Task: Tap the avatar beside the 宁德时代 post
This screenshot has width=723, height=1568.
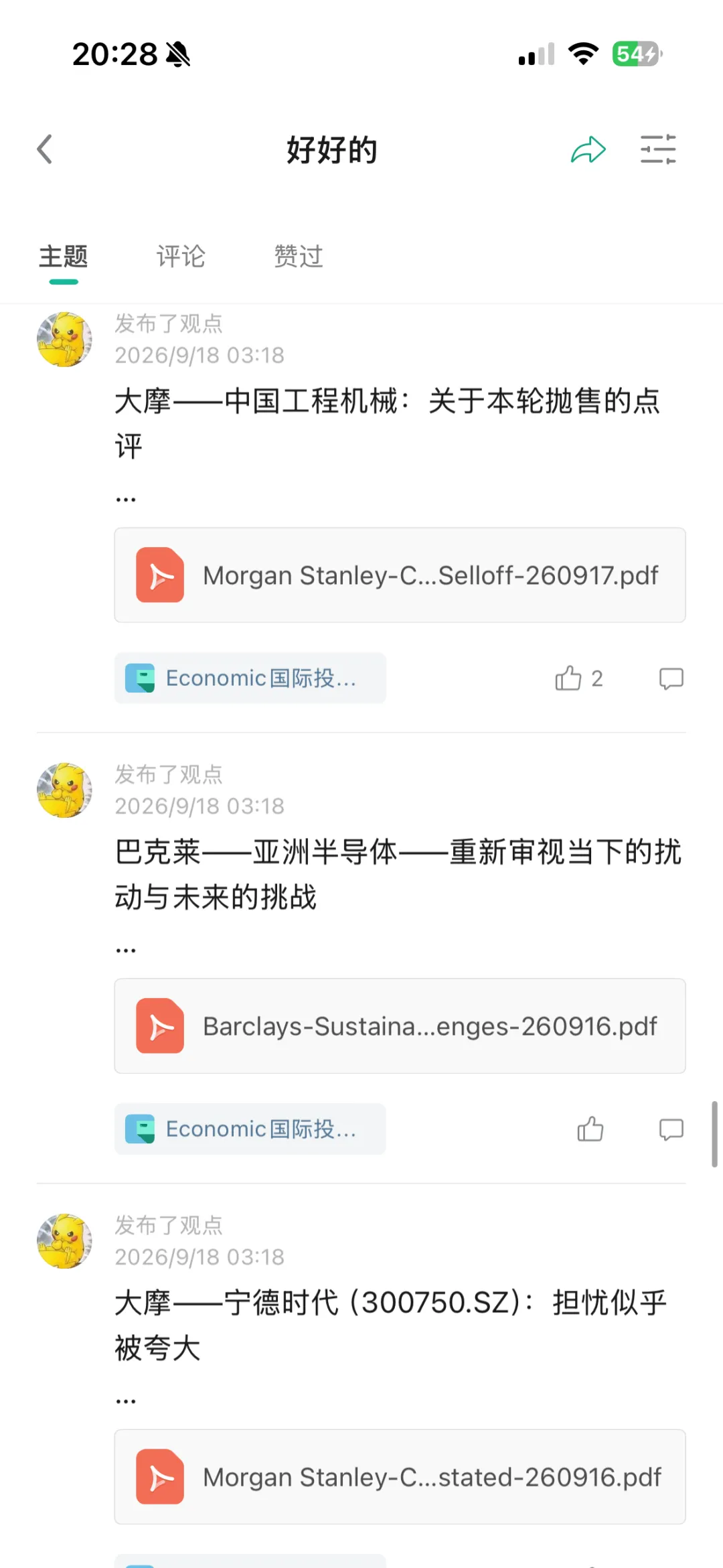Action: pyautogui.click(x=64, y=1240)
